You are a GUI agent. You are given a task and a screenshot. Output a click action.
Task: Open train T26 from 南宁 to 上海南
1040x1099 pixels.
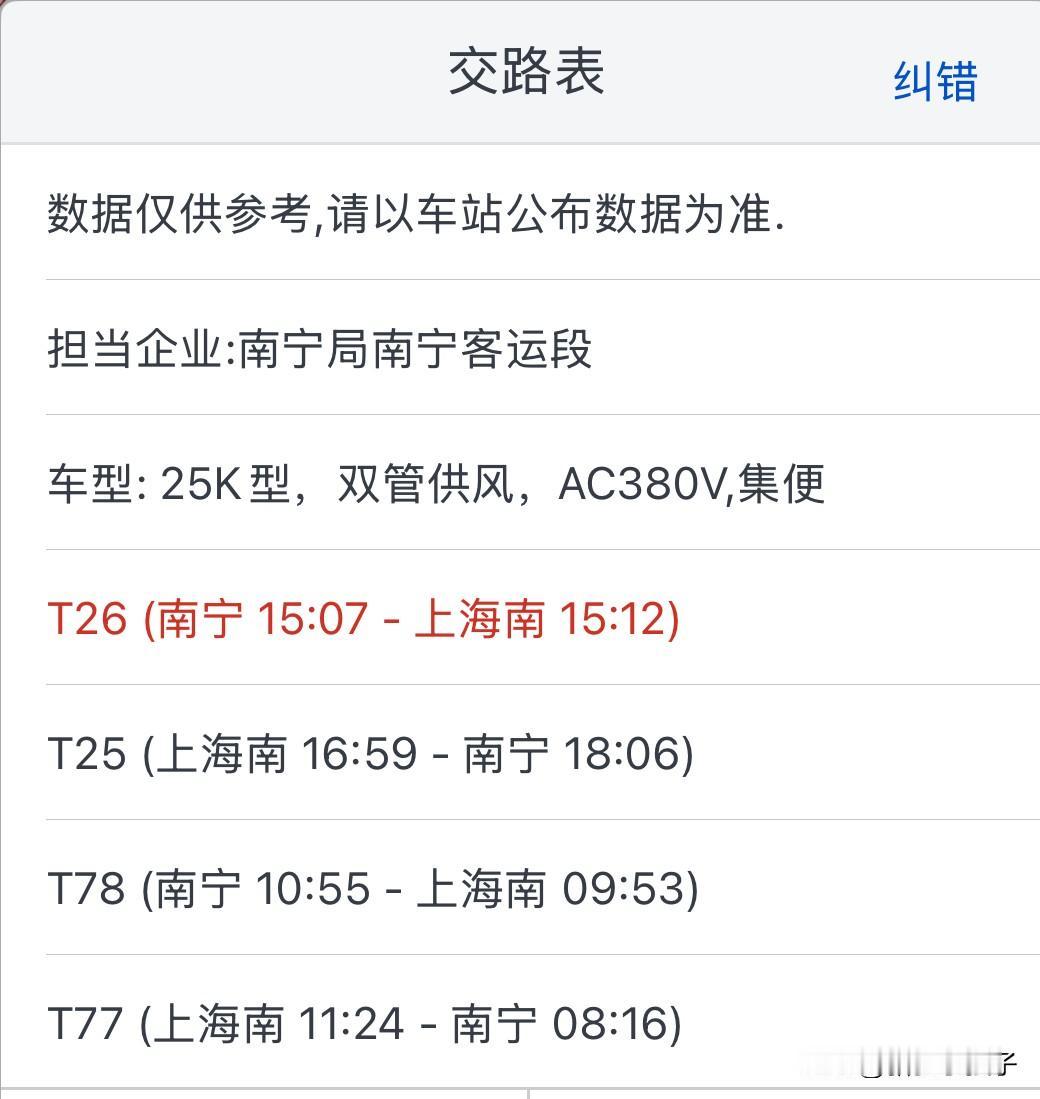[x=364, y=619]
